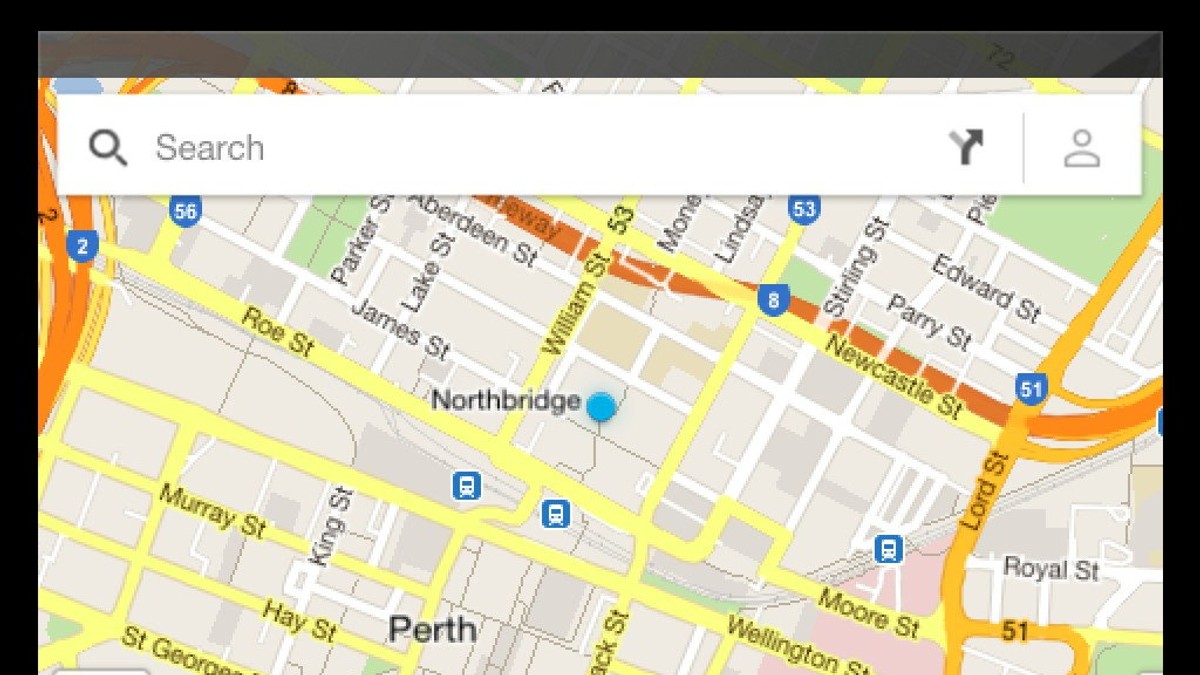Select the blue current location dot
The image size is (1200, 675).
tap(601, 407)
